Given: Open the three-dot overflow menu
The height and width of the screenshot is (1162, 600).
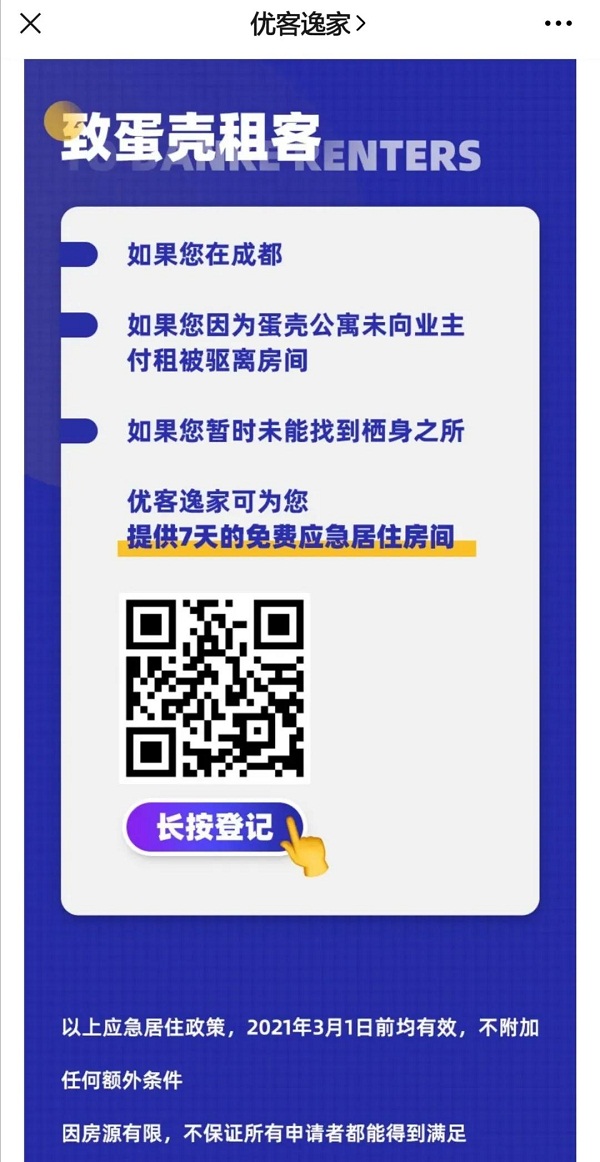Looking at the screenshot, I should [x=558, y=24].
